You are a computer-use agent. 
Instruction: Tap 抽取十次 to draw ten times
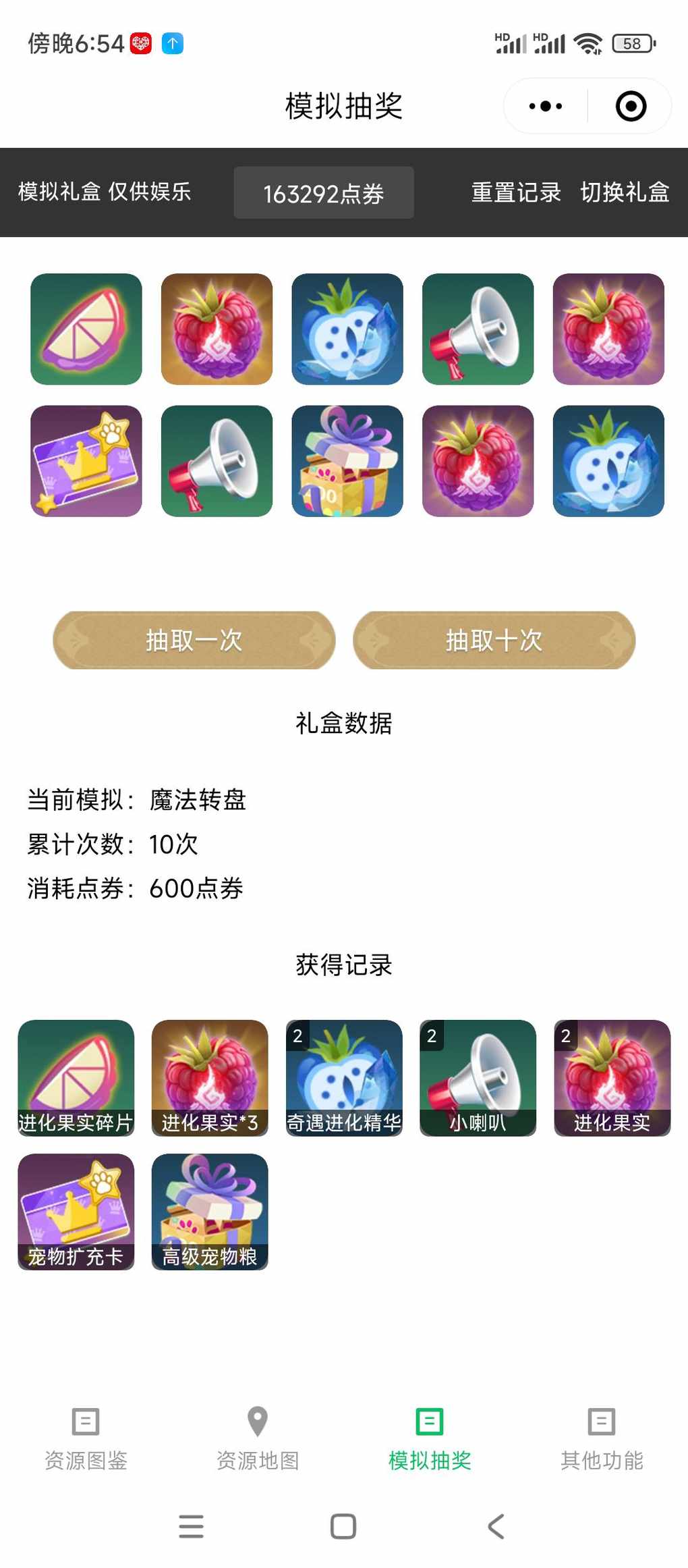494,640
